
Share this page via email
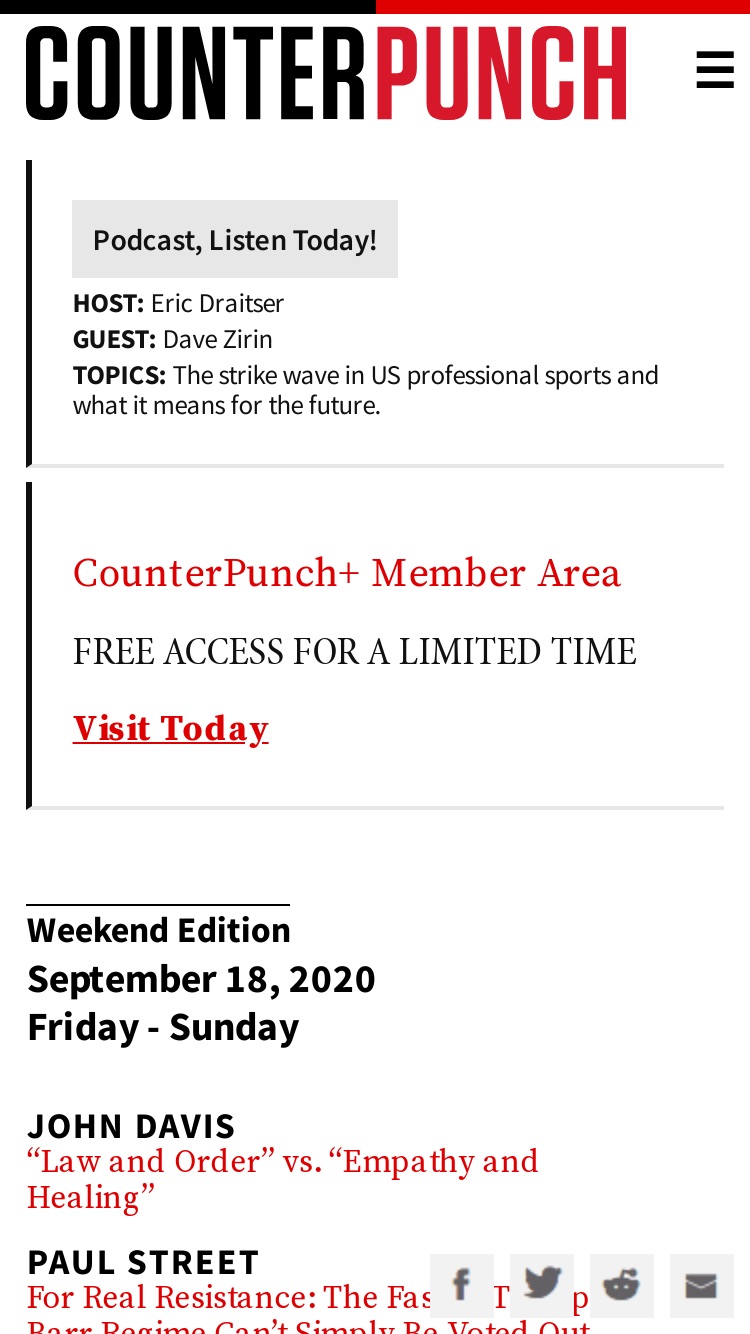(702, 1286)
